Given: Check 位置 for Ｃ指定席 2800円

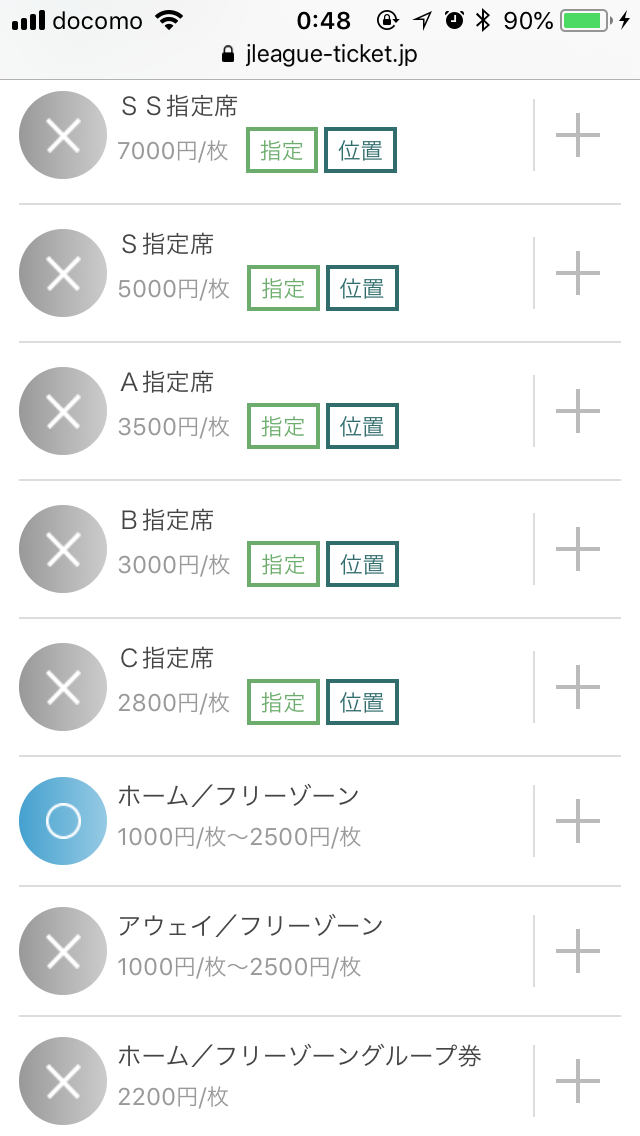Looking at the screenshot, I should click(362, 703).
